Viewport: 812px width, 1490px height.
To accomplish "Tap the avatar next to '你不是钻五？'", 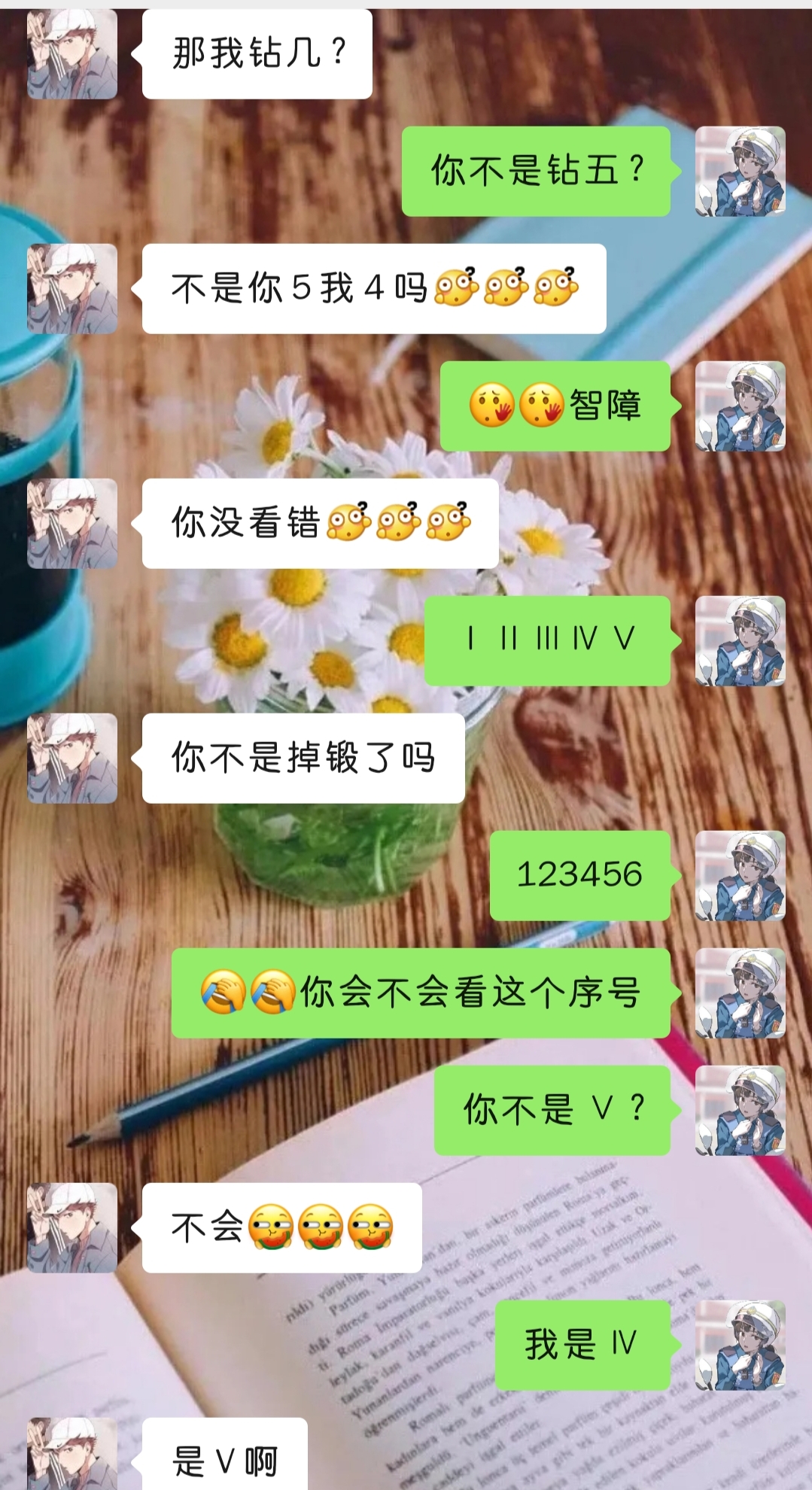I will [740, 172].
